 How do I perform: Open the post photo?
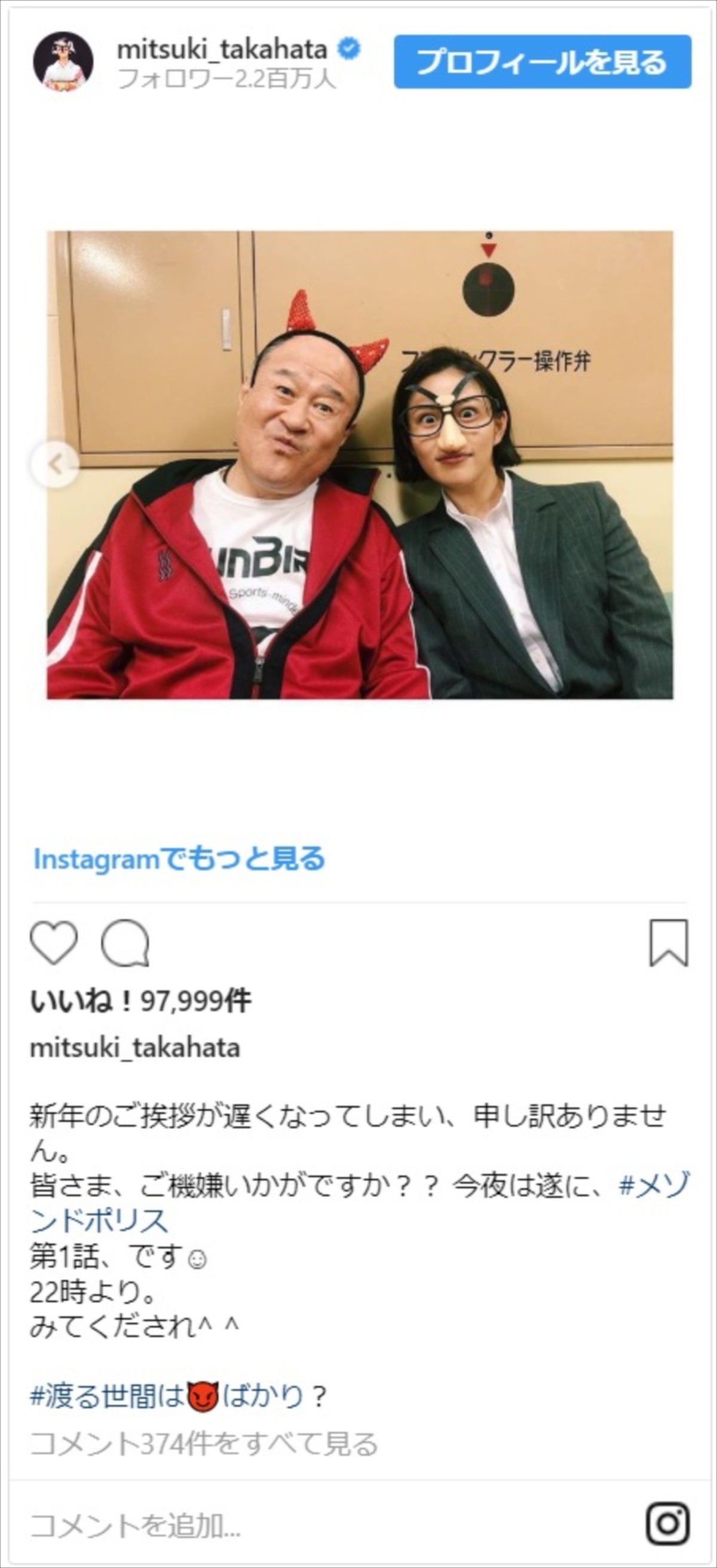(360, 465)
